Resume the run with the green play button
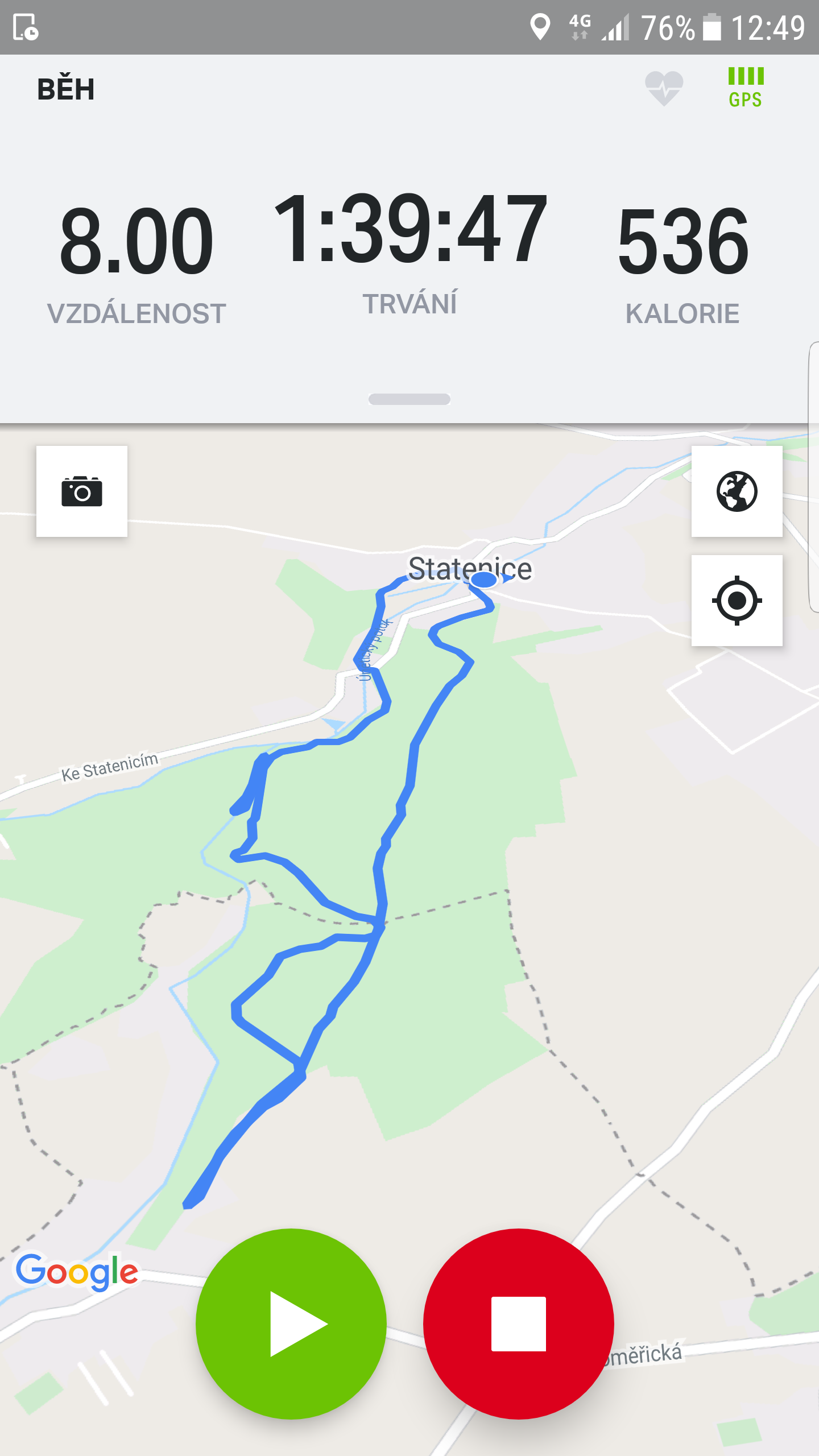This screenshot has height=1456, width=819. coord(291,1323)
